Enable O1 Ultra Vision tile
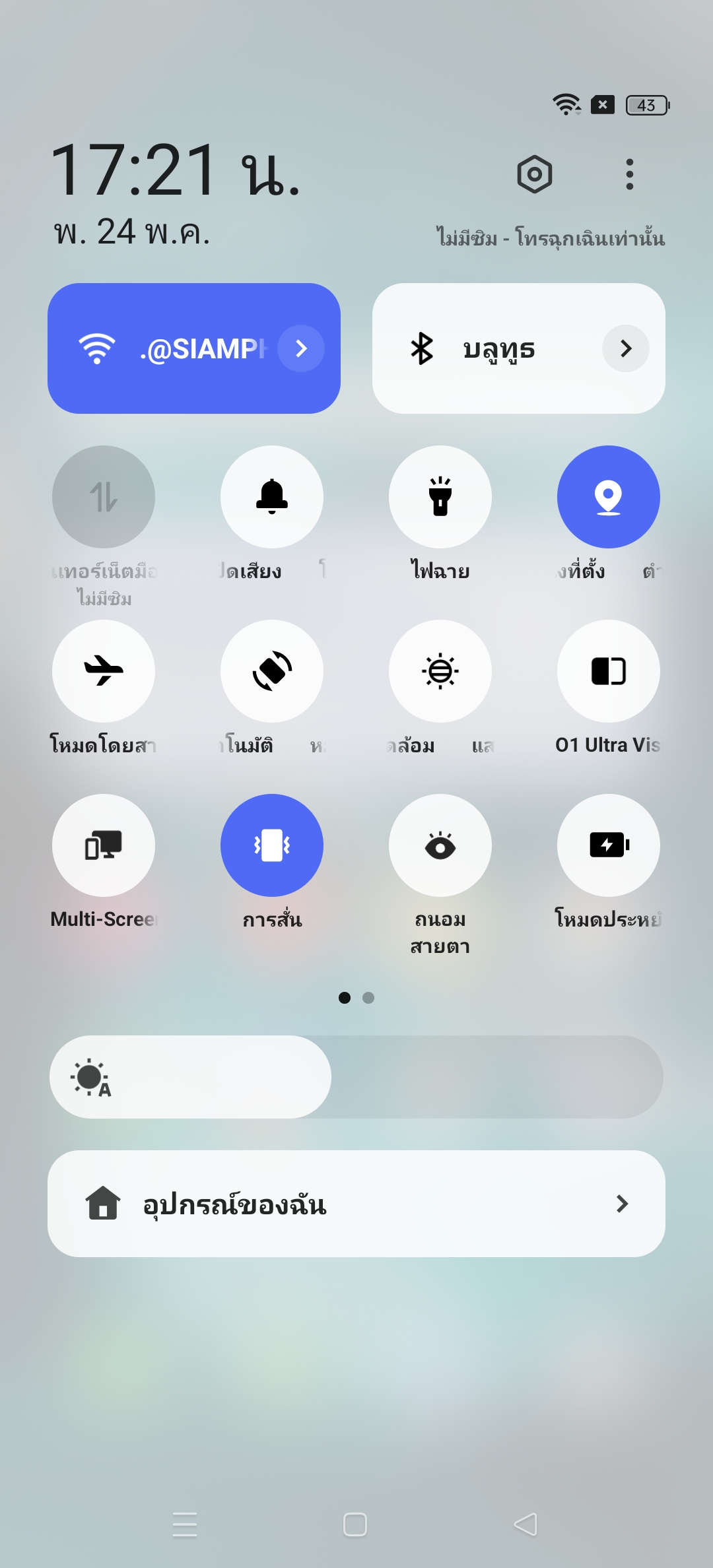 pyautogui.click(x=609, y=671)
